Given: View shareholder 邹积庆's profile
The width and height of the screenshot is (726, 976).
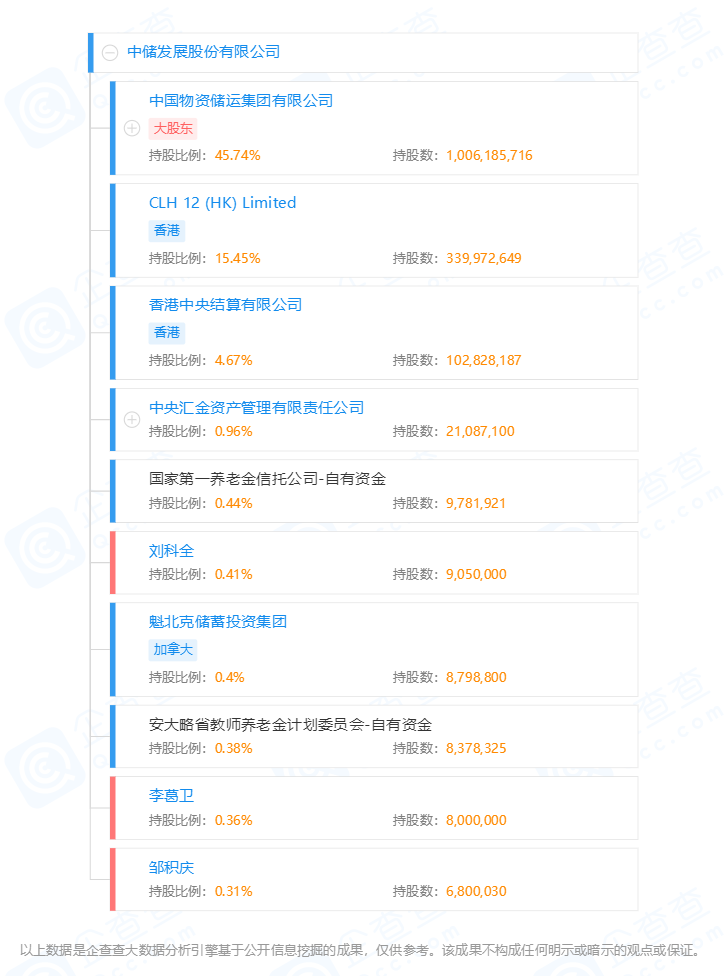Looking at the screenshot, I should [171, 867].
